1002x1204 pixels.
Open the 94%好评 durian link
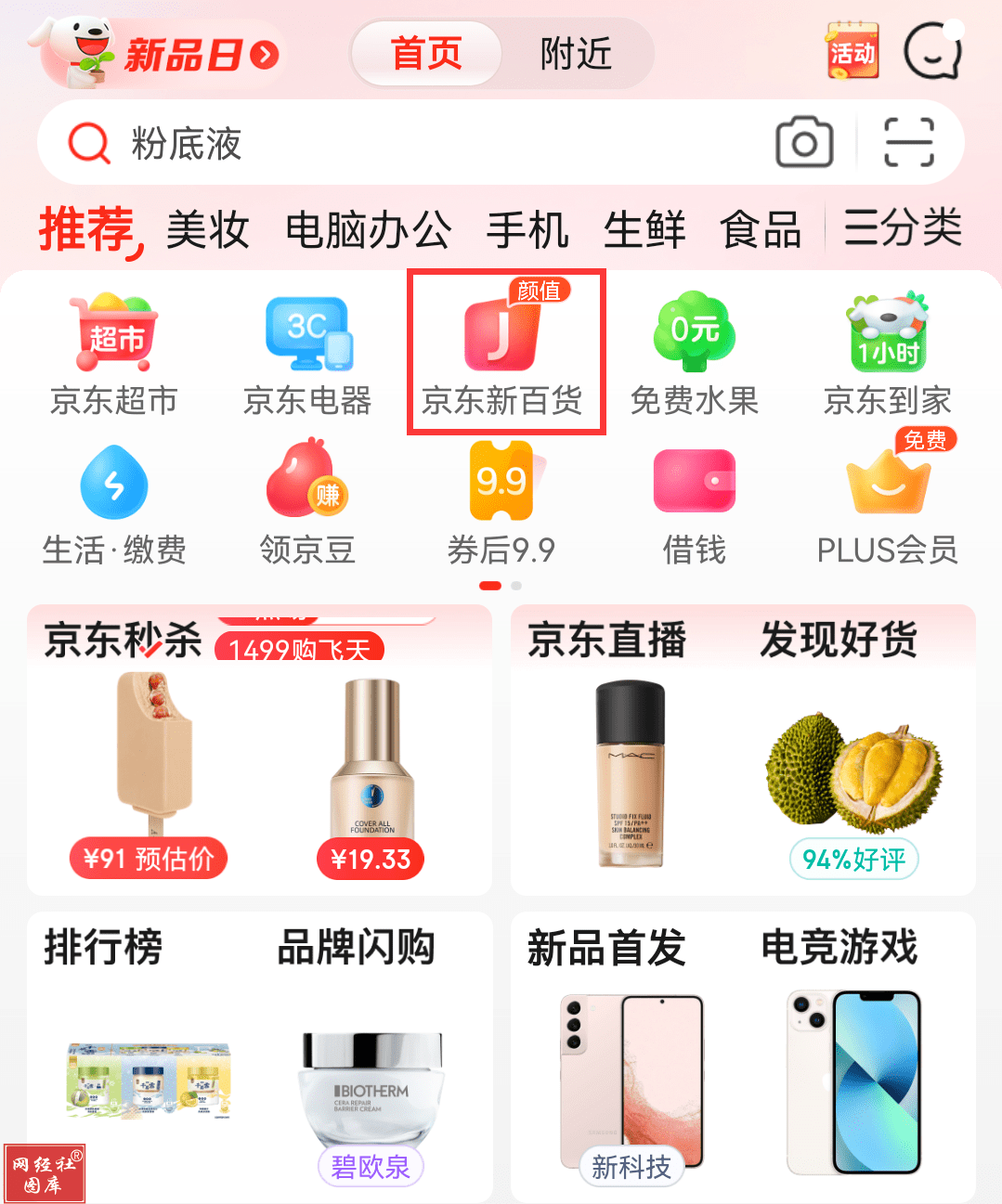853,859
